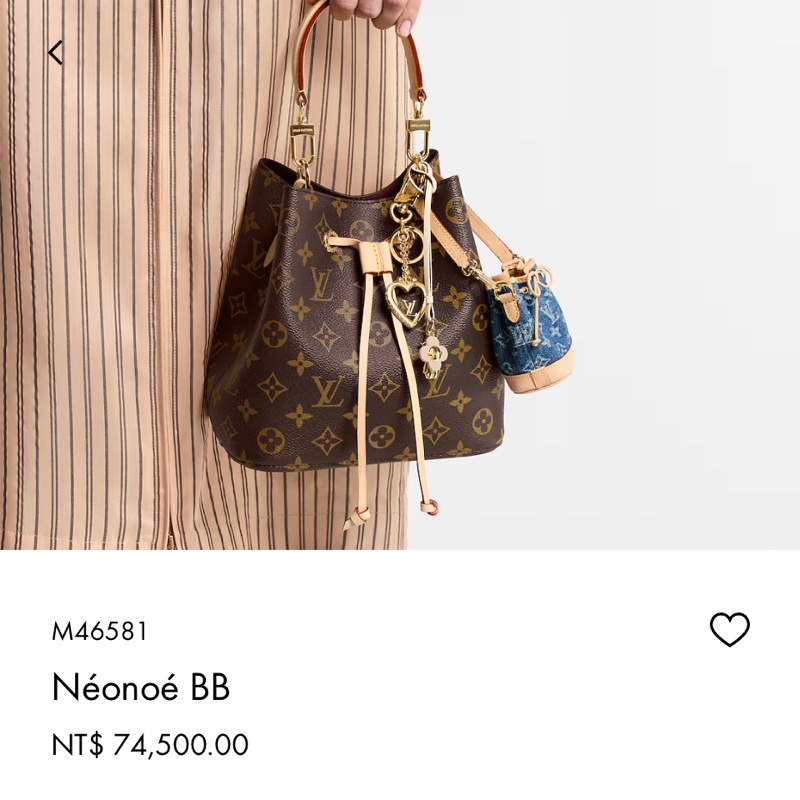Open the Néonoé BB product photo
Viewport: 800px width, 800px height.
(400, 300)
